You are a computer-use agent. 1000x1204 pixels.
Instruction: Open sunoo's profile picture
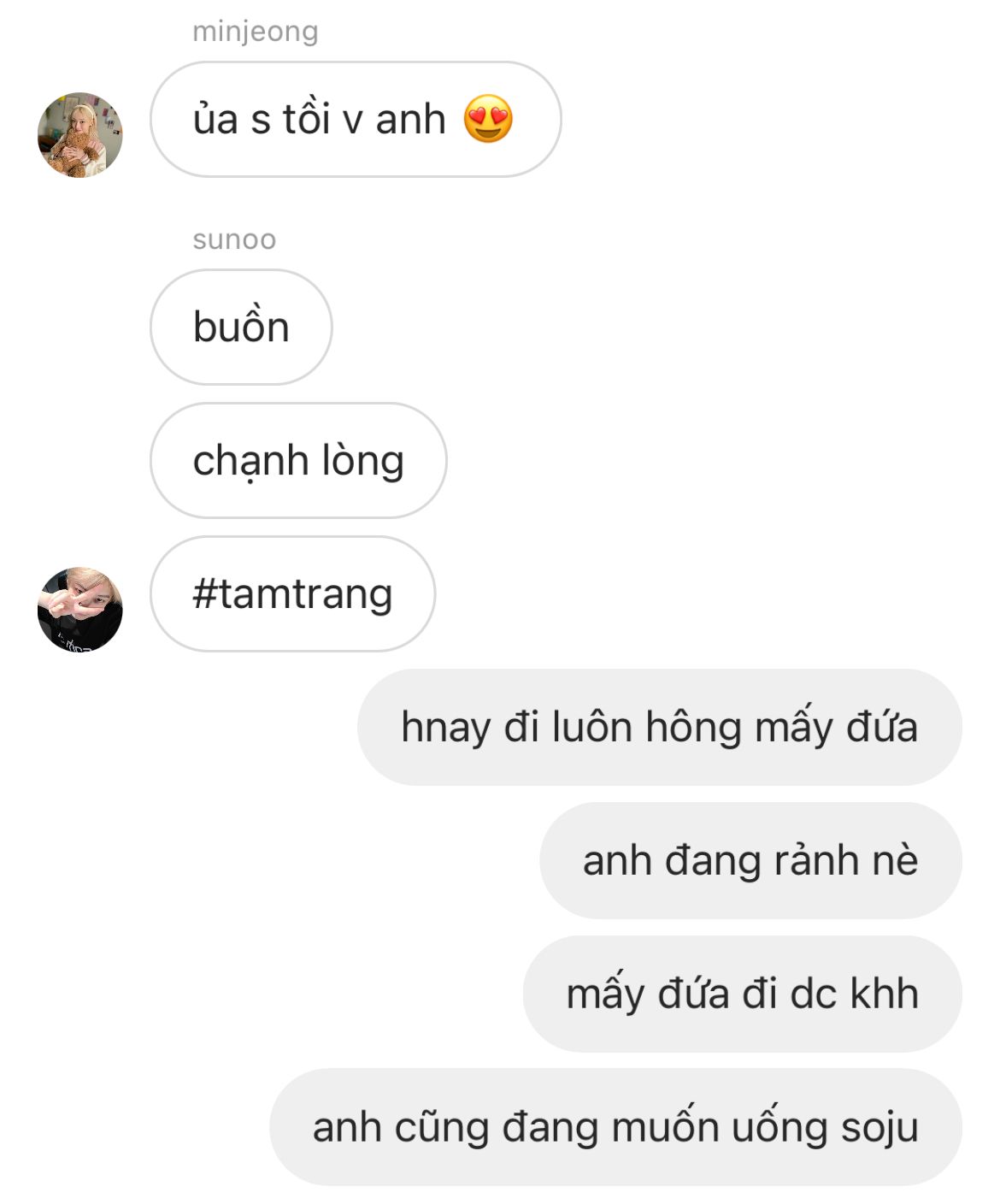point(80,610)
